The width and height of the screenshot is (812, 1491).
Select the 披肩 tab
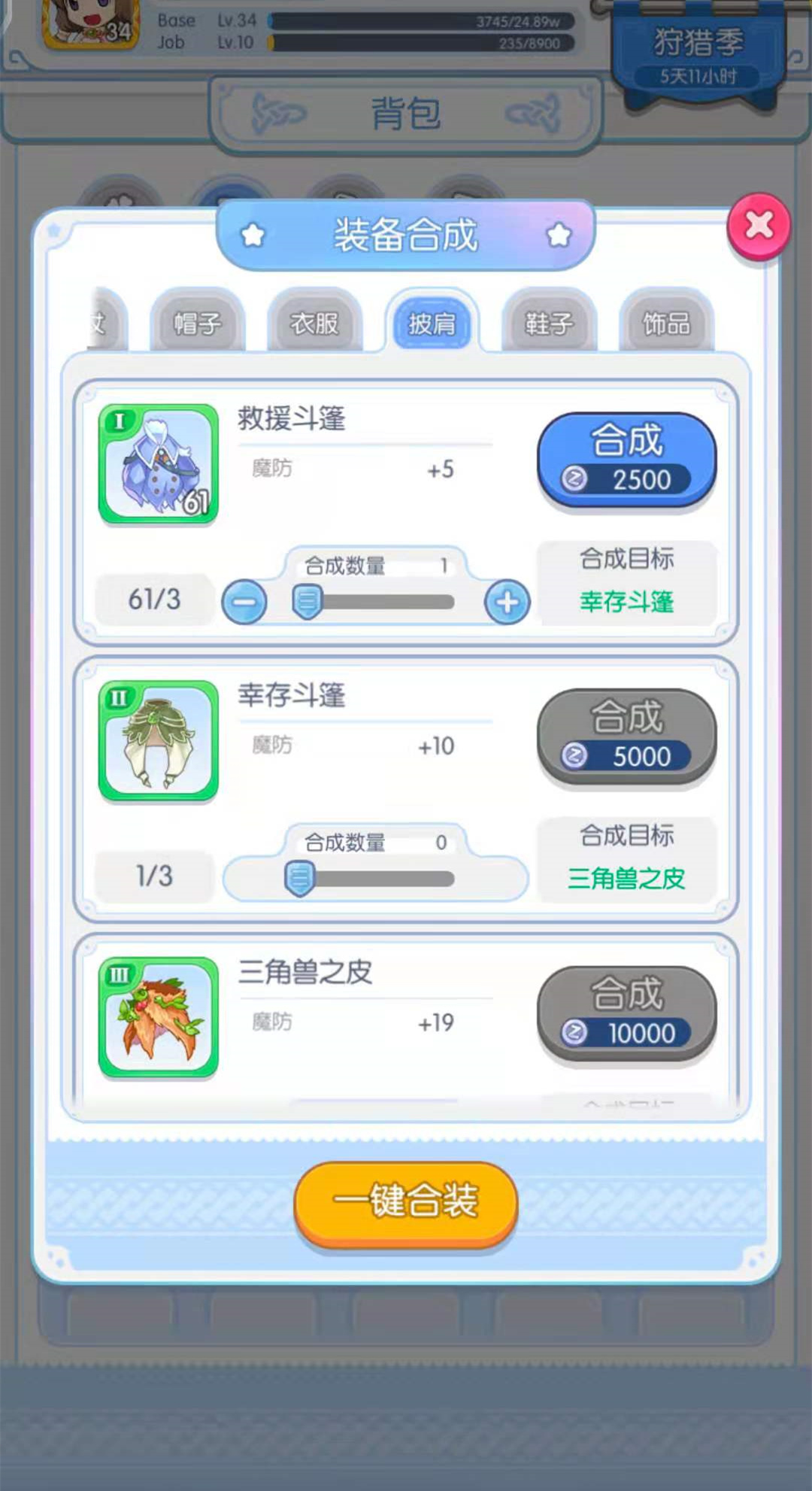[432, 323]
